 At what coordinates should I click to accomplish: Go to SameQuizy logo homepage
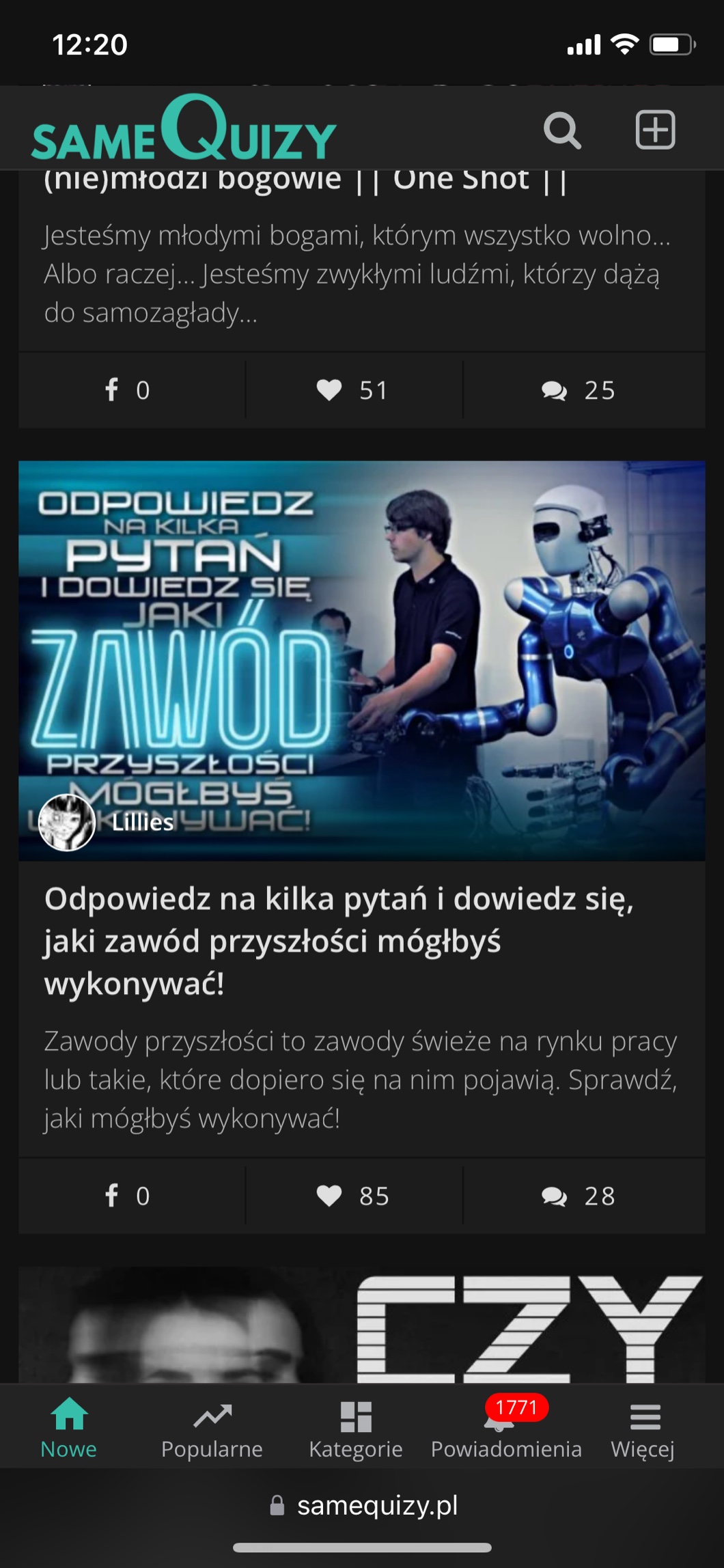point(184,128)
